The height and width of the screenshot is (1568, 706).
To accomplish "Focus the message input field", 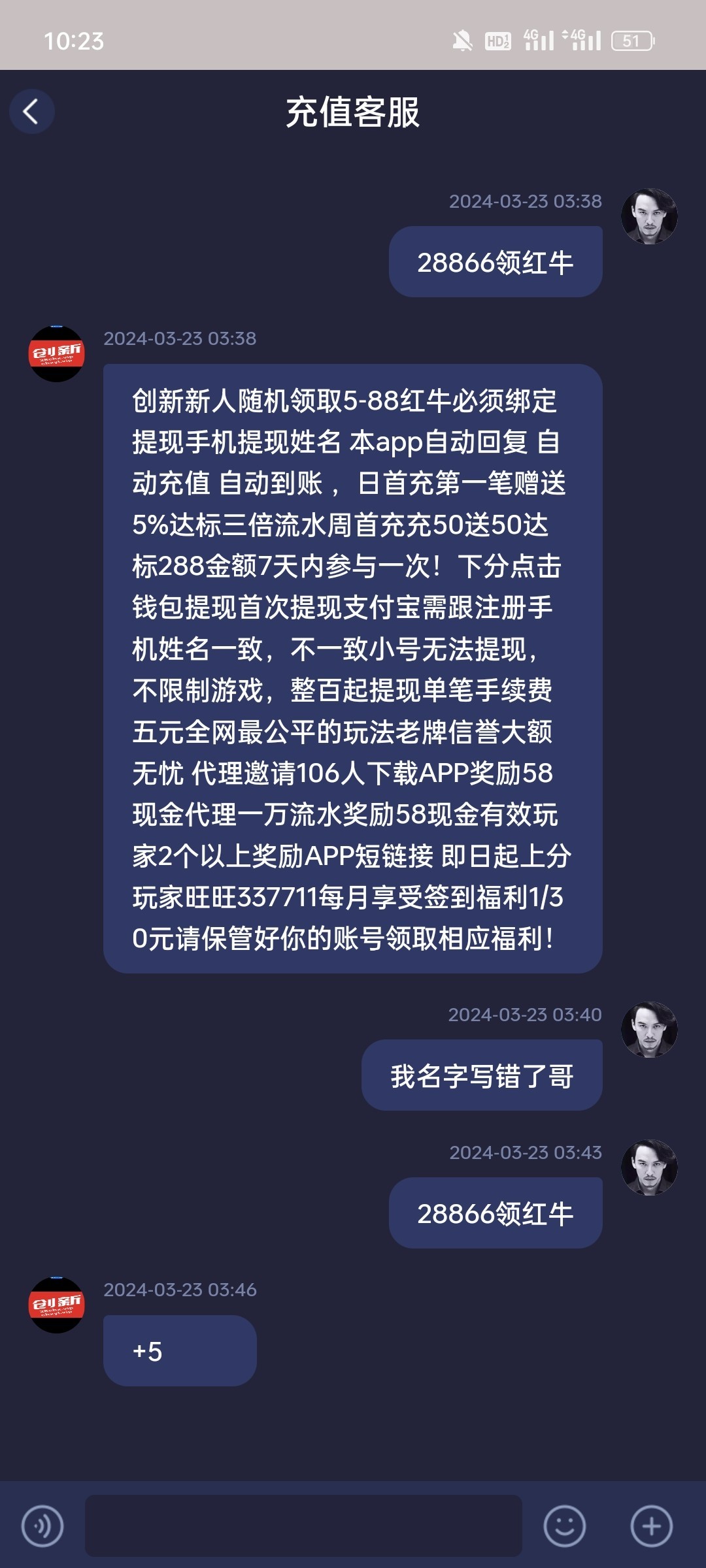I will point(303,1525).
